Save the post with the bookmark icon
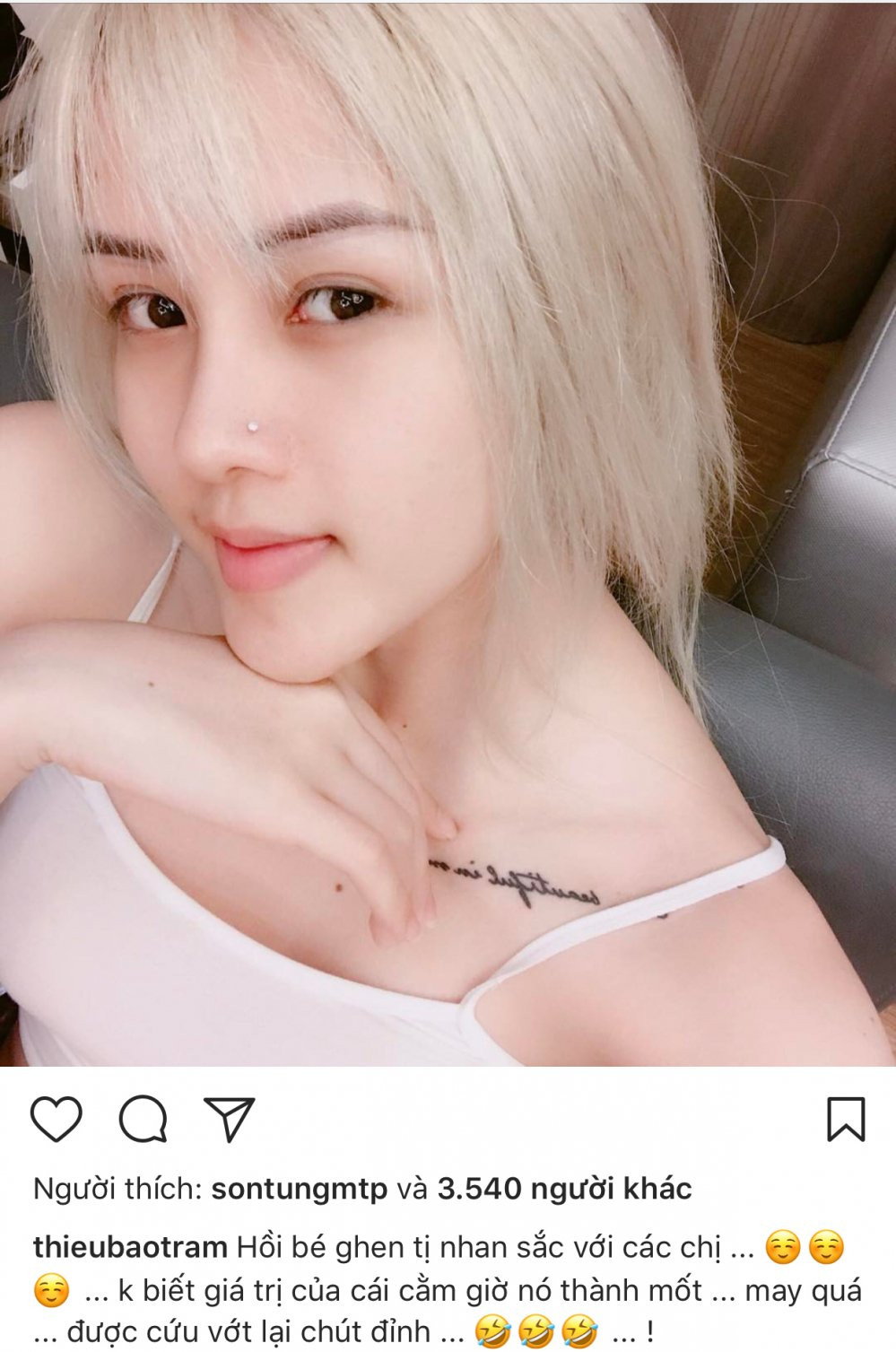 pyautogui.click(x=845, y=1119)
